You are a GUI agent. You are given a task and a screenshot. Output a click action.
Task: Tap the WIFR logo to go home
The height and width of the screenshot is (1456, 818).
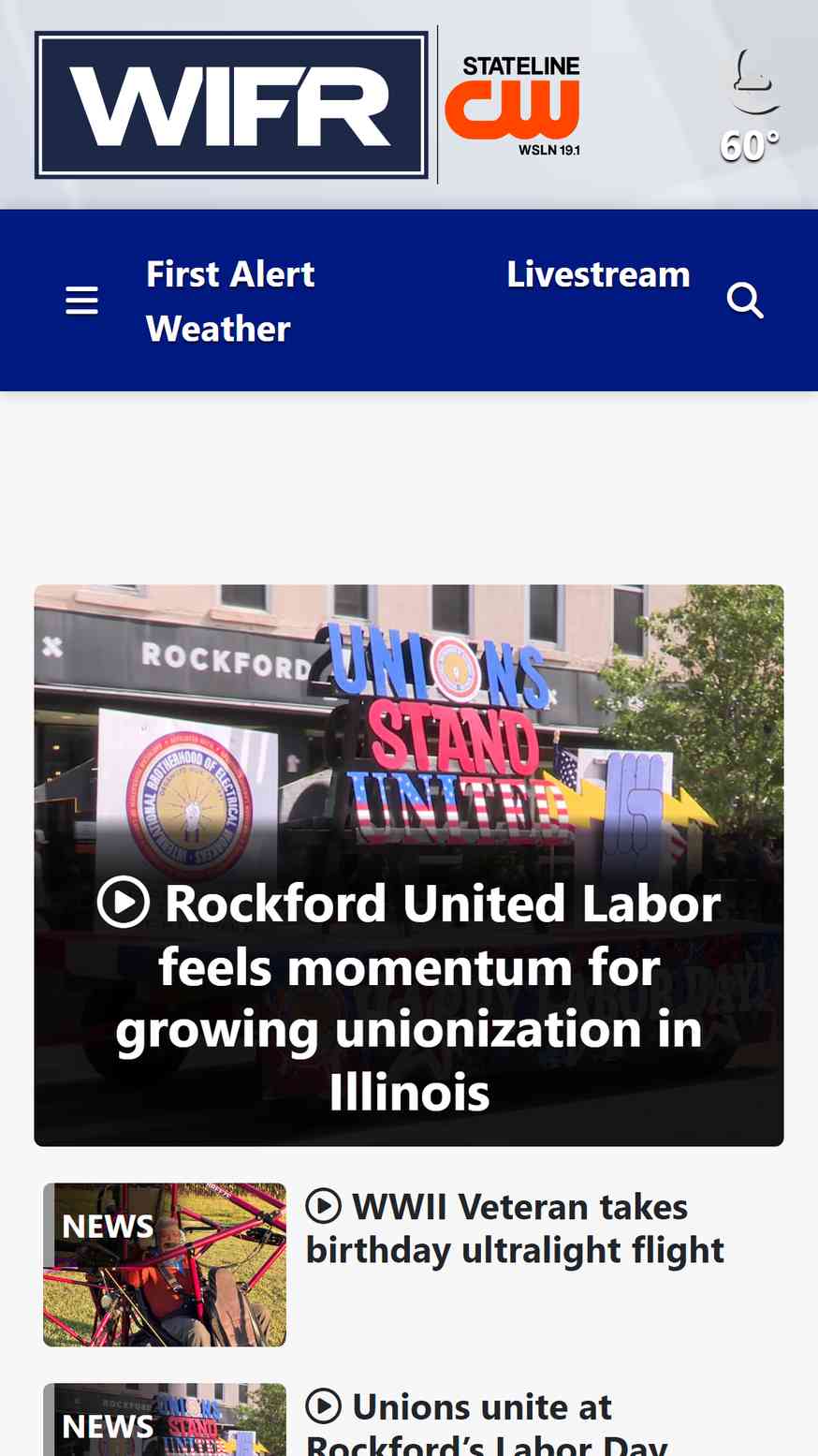[231, 105]
